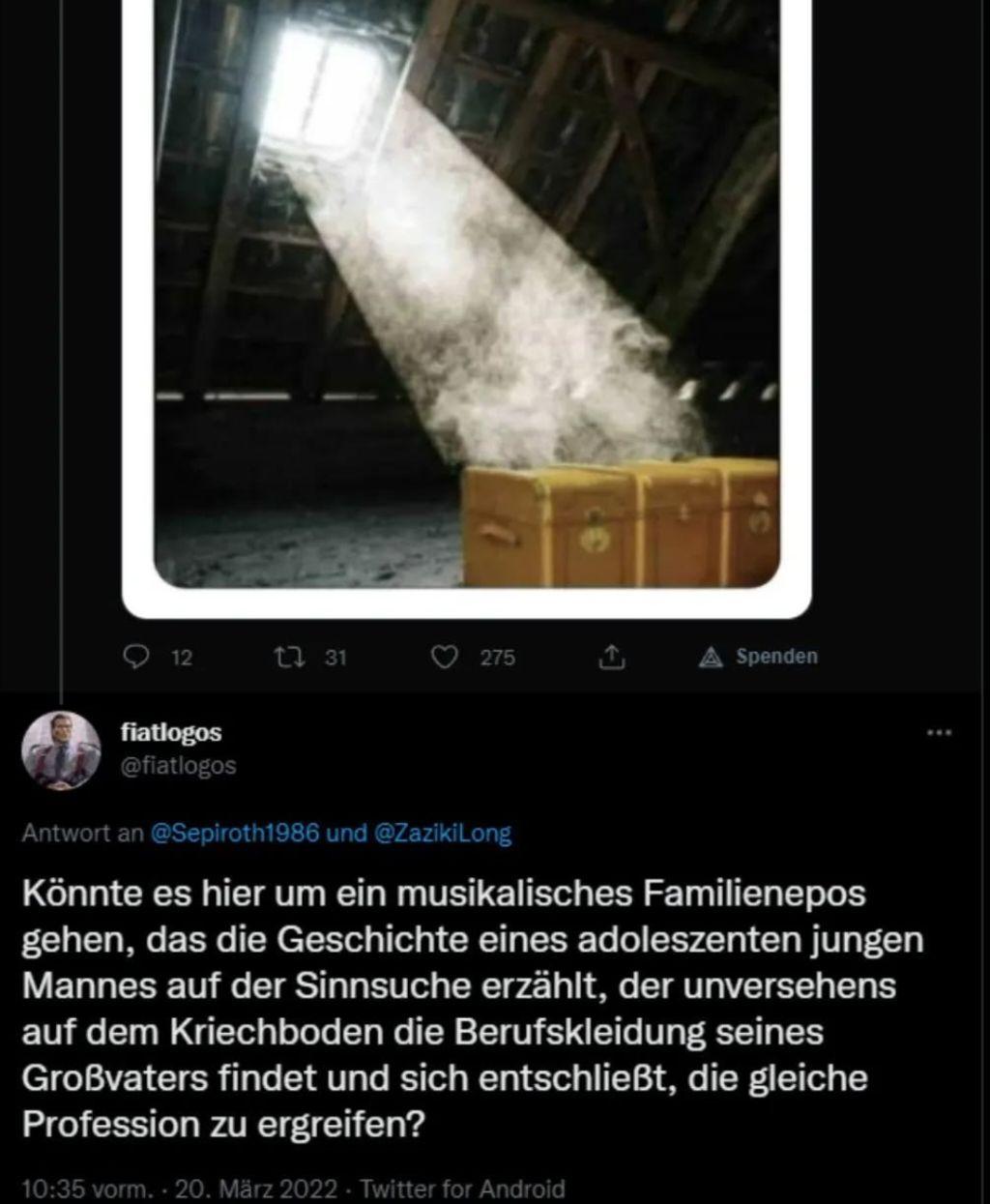Visit the @ZazikiLong profile link

[x=442, y=833]
